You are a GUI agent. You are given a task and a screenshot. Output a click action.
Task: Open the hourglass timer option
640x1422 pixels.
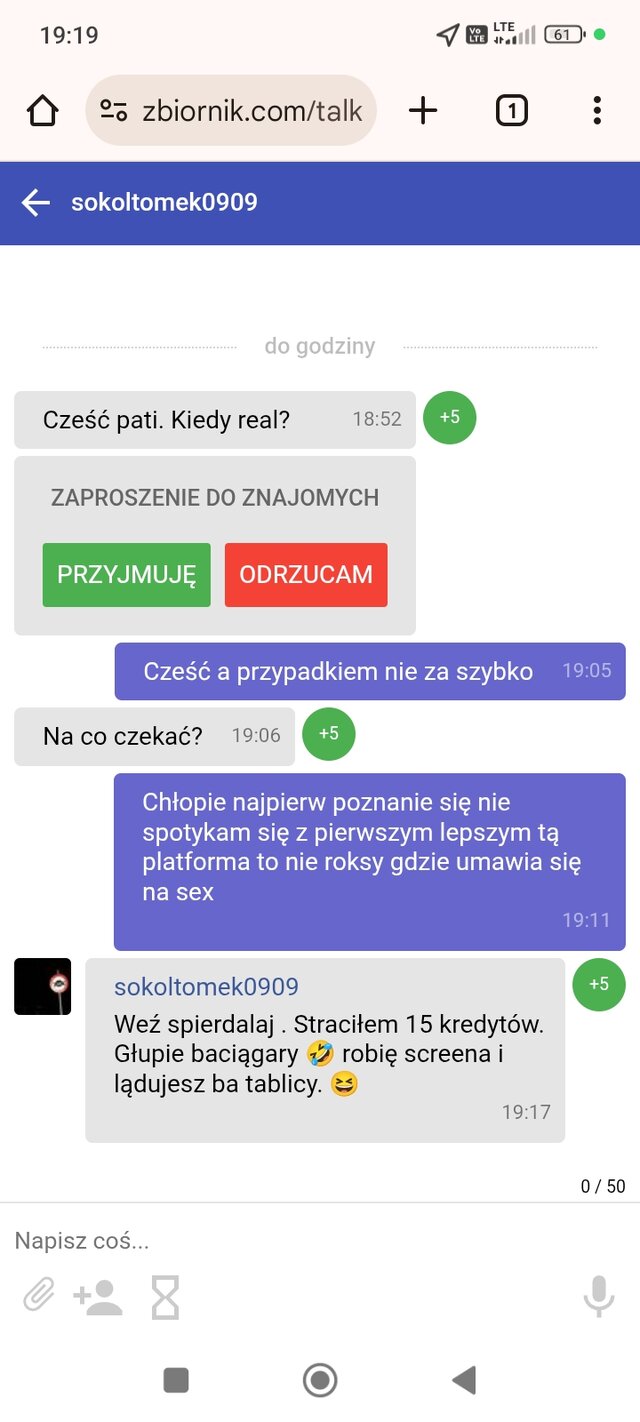(x=165, y=1297)
